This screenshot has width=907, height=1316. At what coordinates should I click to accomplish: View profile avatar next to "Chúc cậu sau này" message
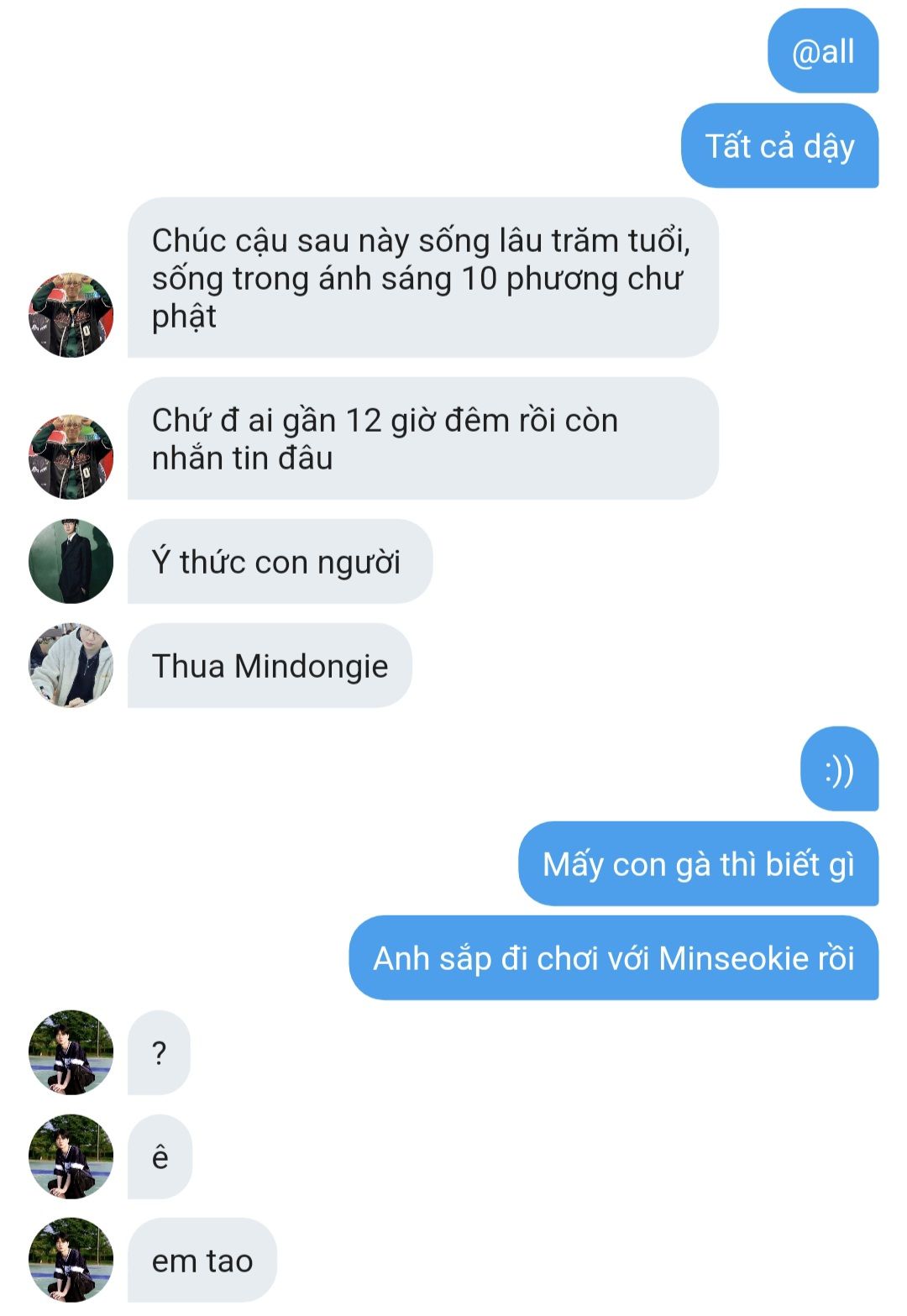click(x=71, y=315)
